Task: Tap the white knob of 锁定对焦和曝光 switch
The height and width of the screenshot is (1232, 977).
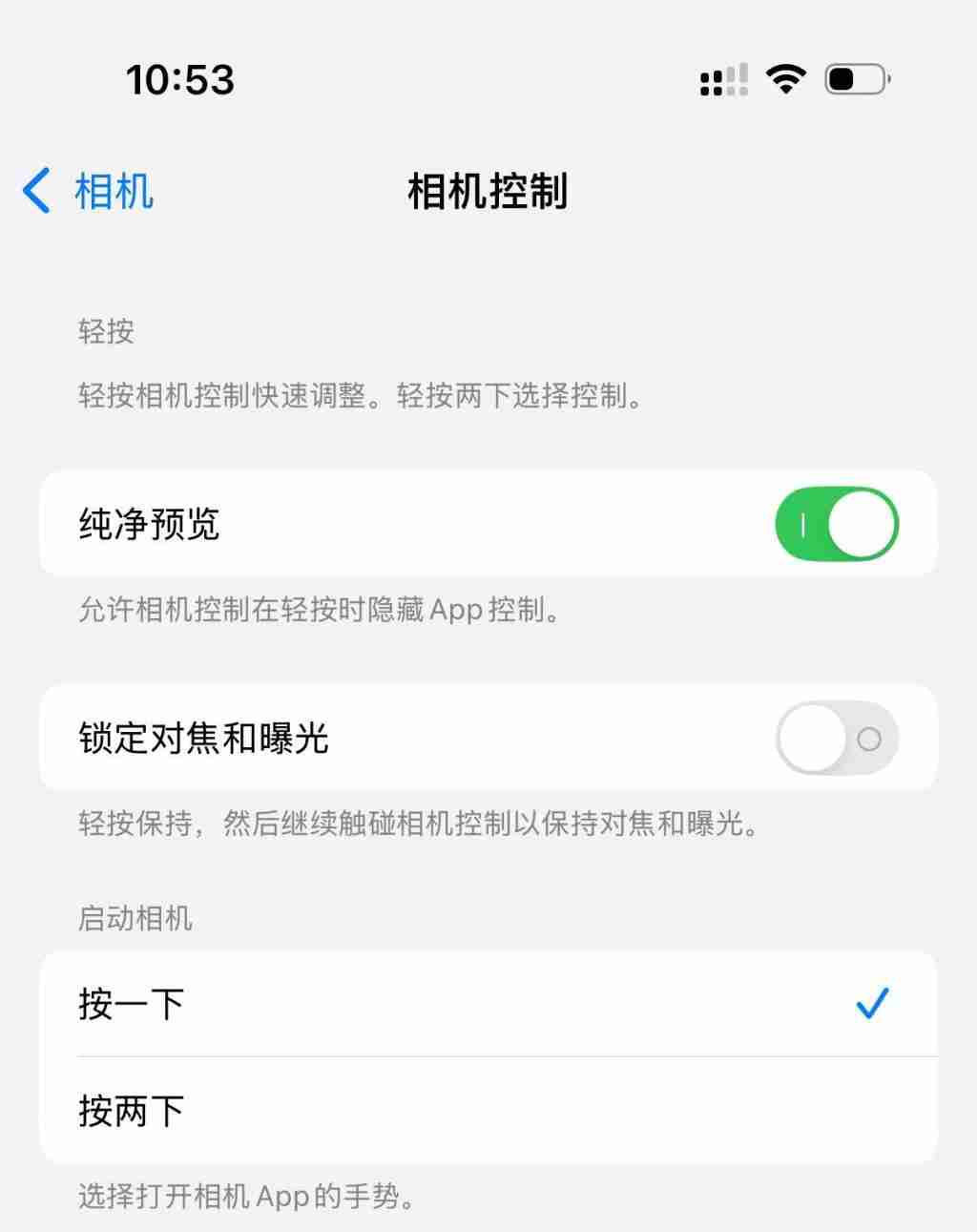Action: point(809,739)
